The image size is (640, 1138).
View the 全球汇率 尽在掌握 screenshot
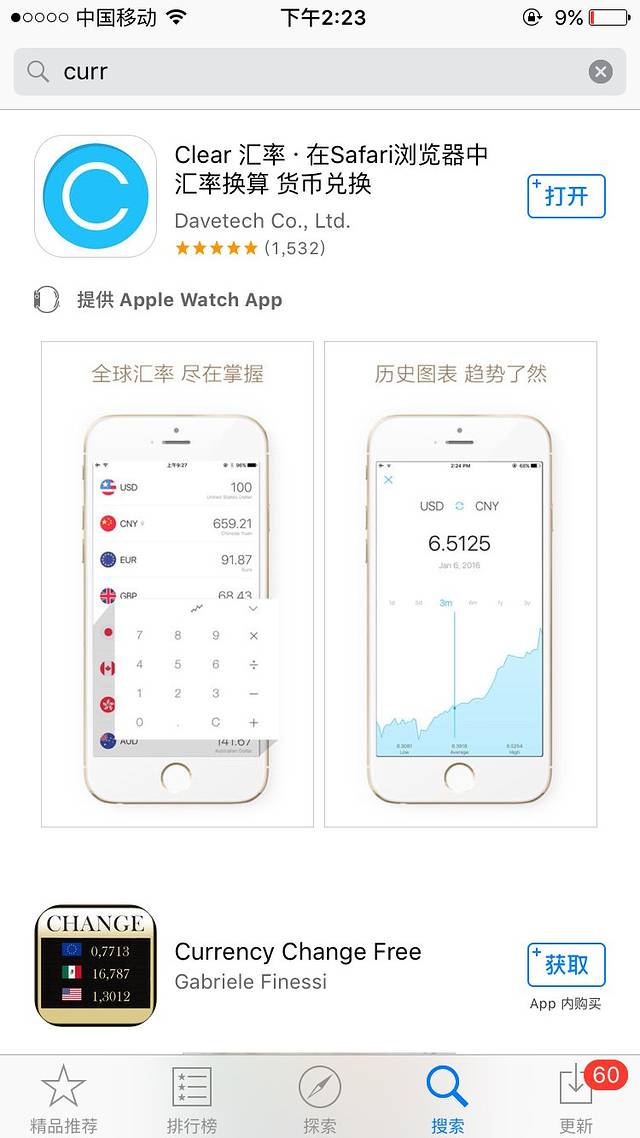[177, 584]
